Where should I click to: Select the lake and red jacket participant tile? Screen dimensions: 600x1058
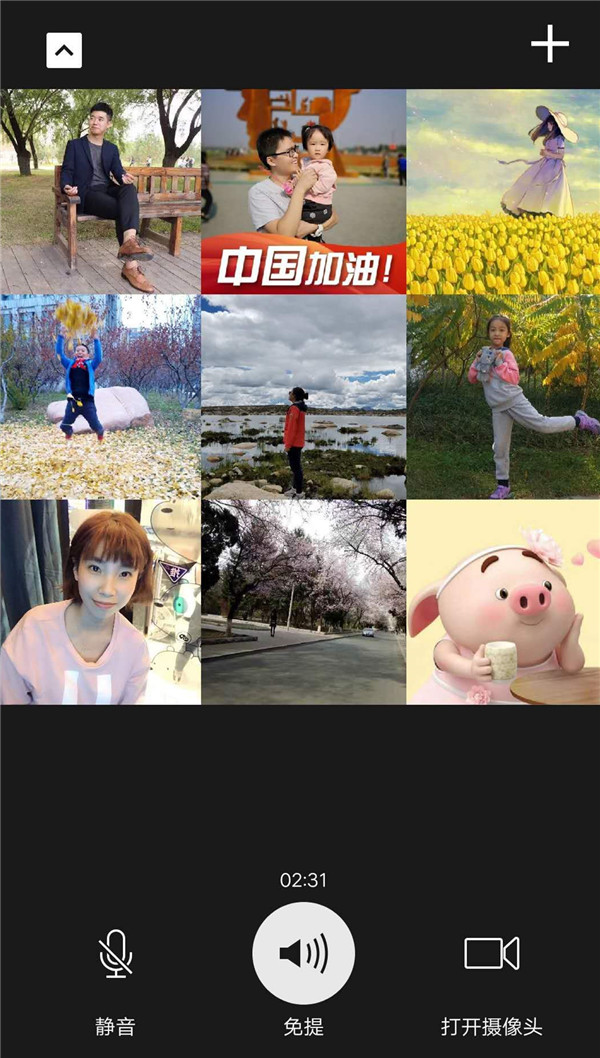coord(303,397)
